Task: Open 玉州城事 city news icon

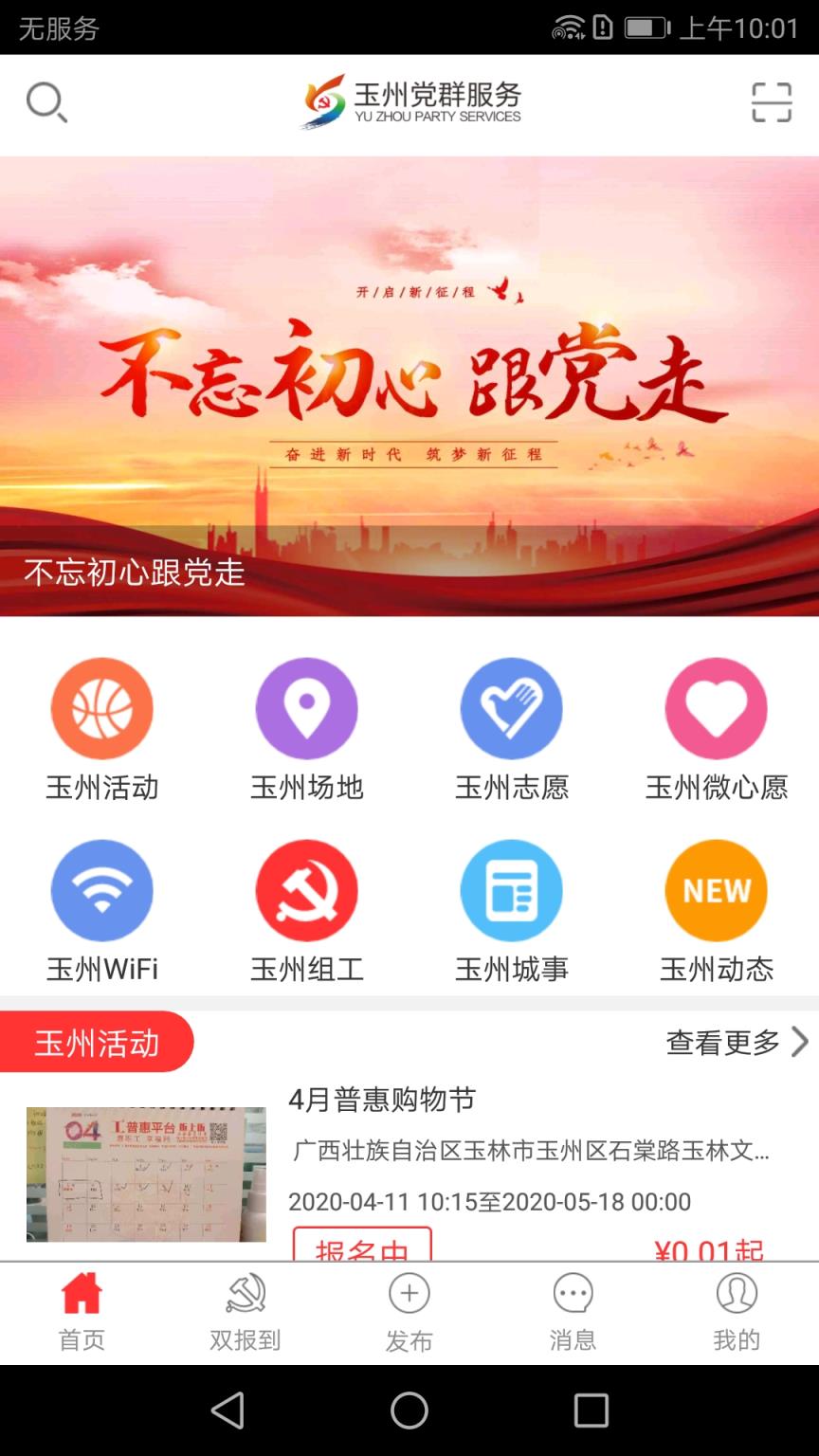Action: point(511,890)
